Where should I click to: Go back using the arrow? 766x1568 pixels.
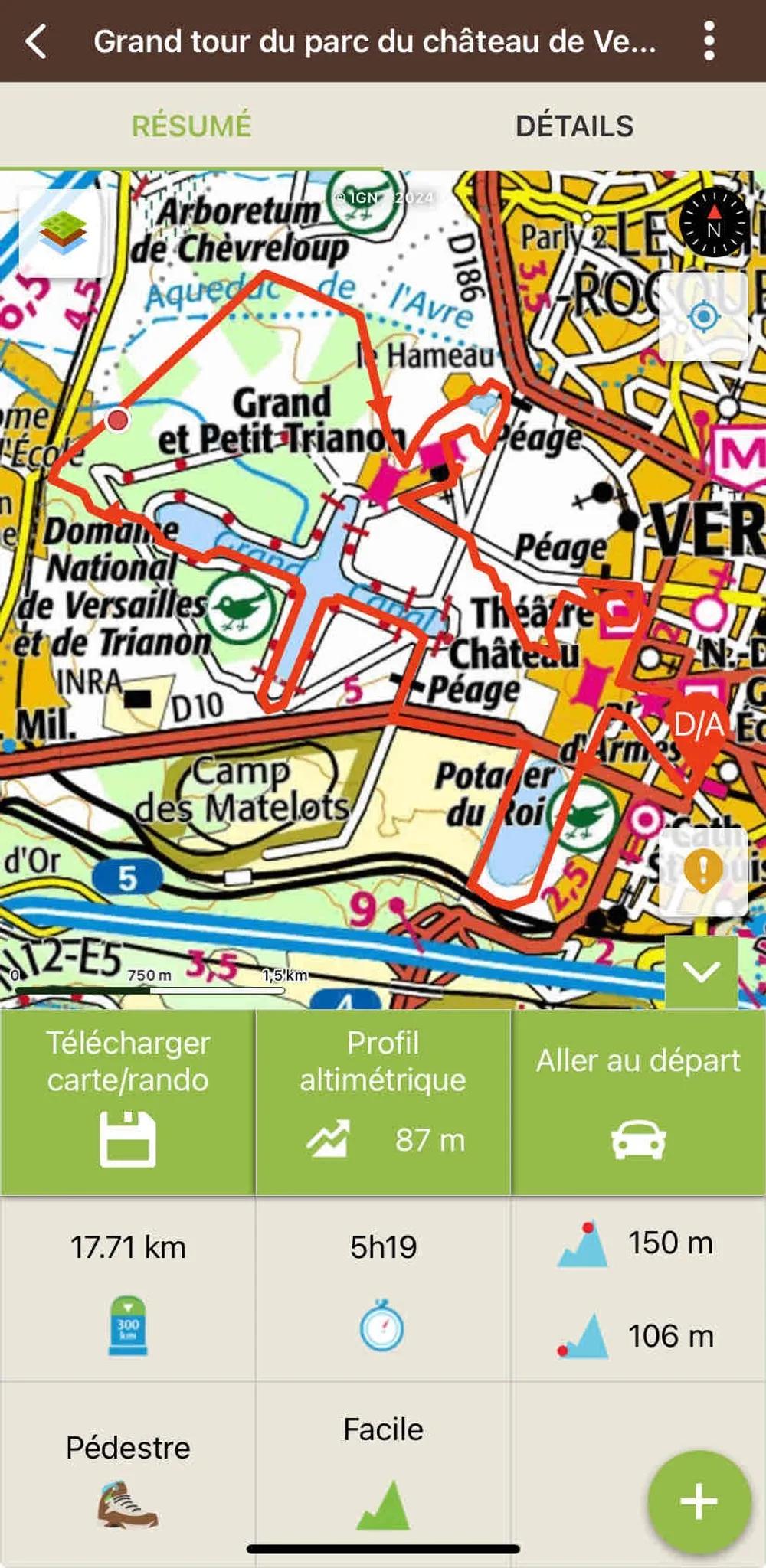pyautogui.click(x=36, y=41)
